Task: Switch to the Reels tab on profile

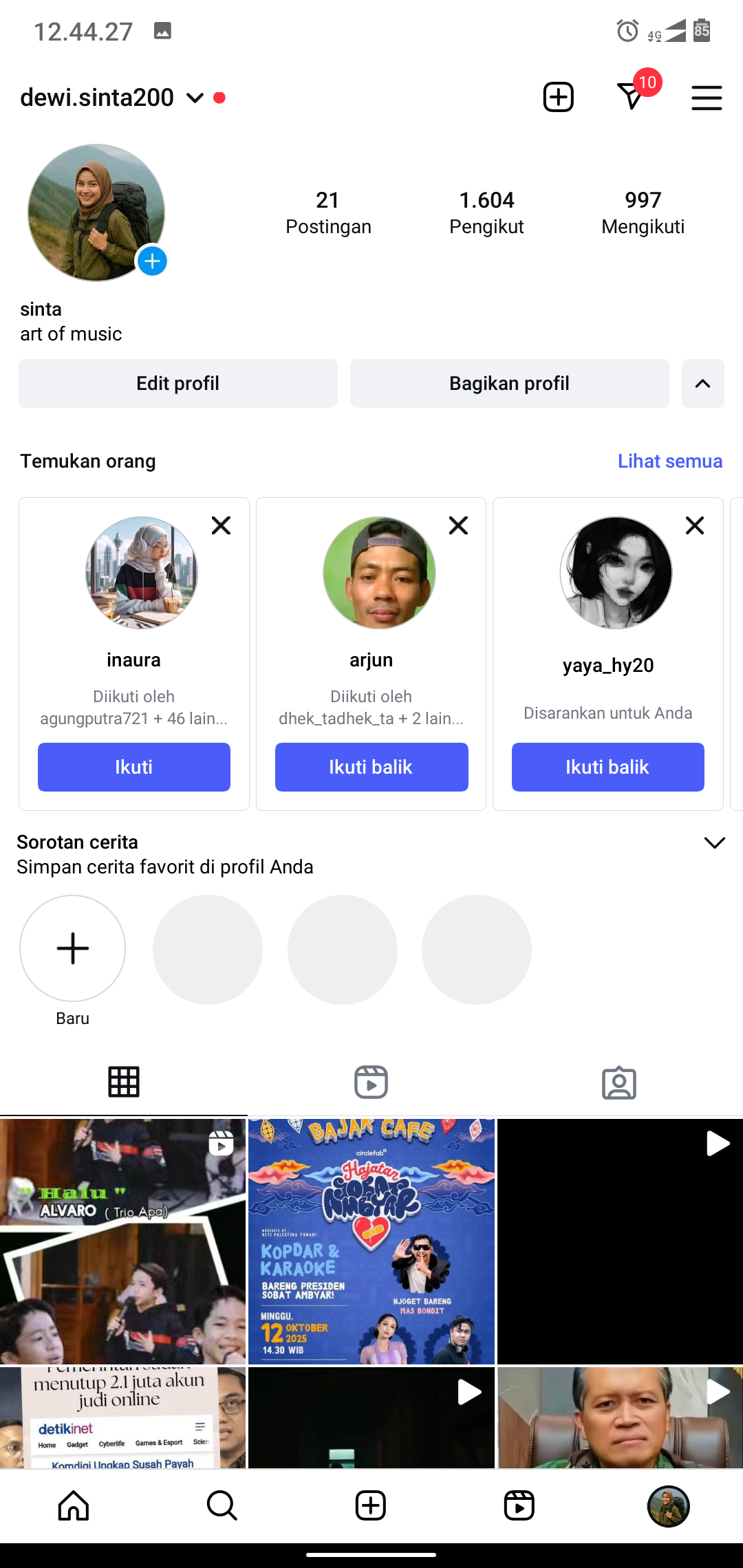Action: pyautogui.click(x=371, y=1082)
